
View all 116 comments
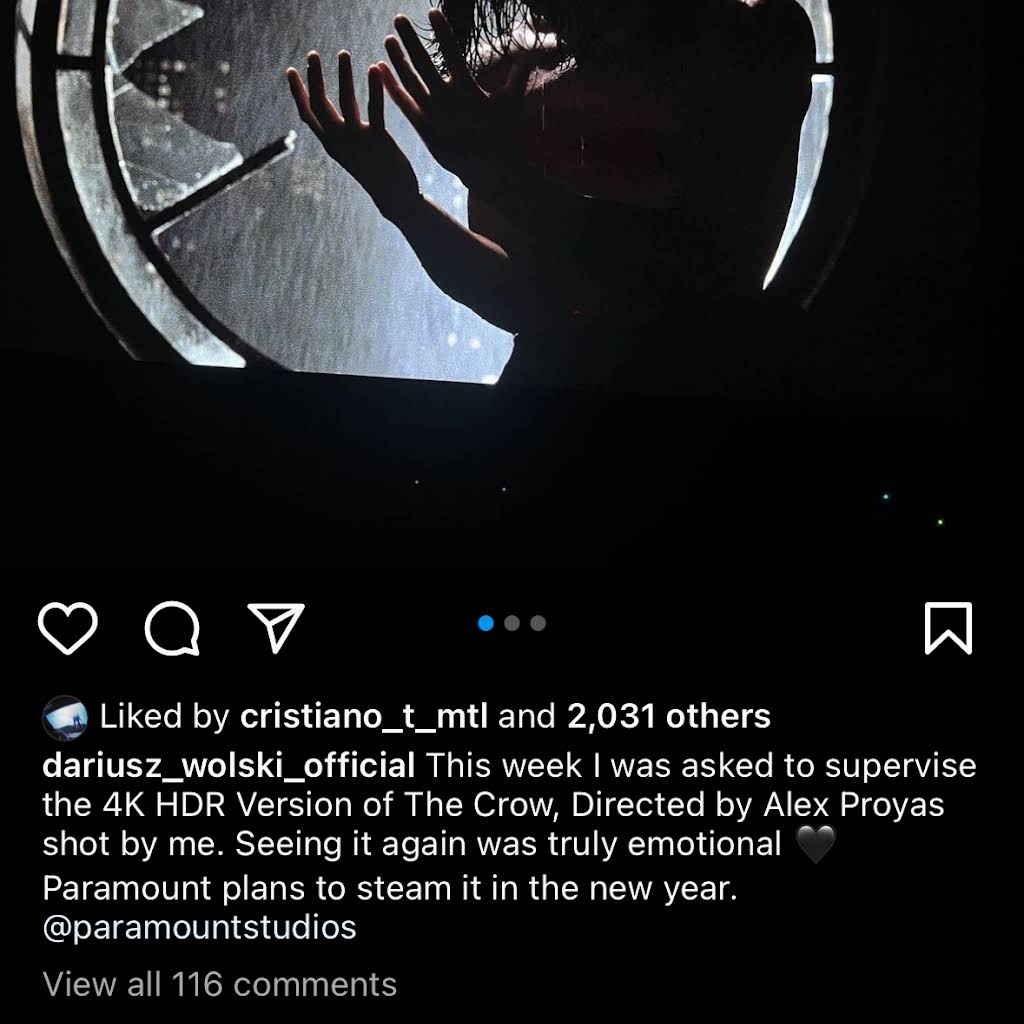(x=219, y=984)
